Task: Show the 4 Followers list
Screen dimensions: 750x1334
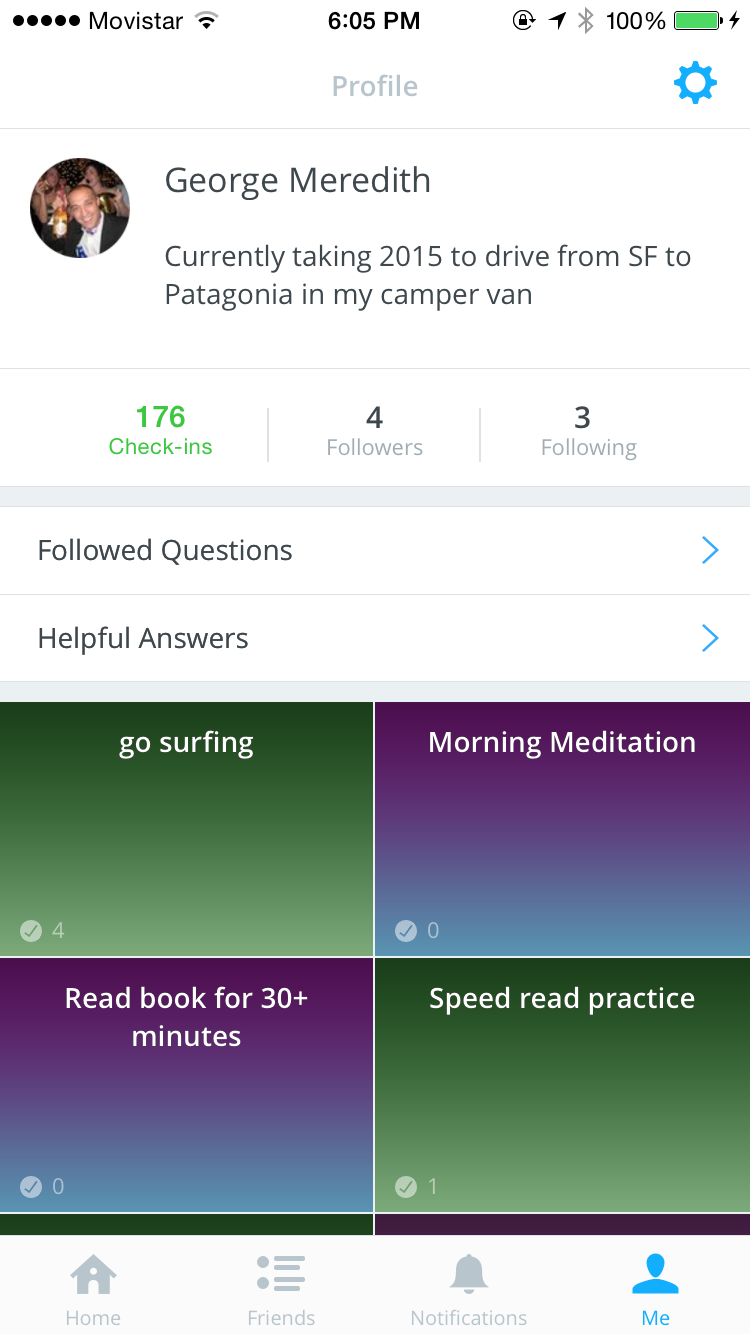Action: (x=375, y=430)
